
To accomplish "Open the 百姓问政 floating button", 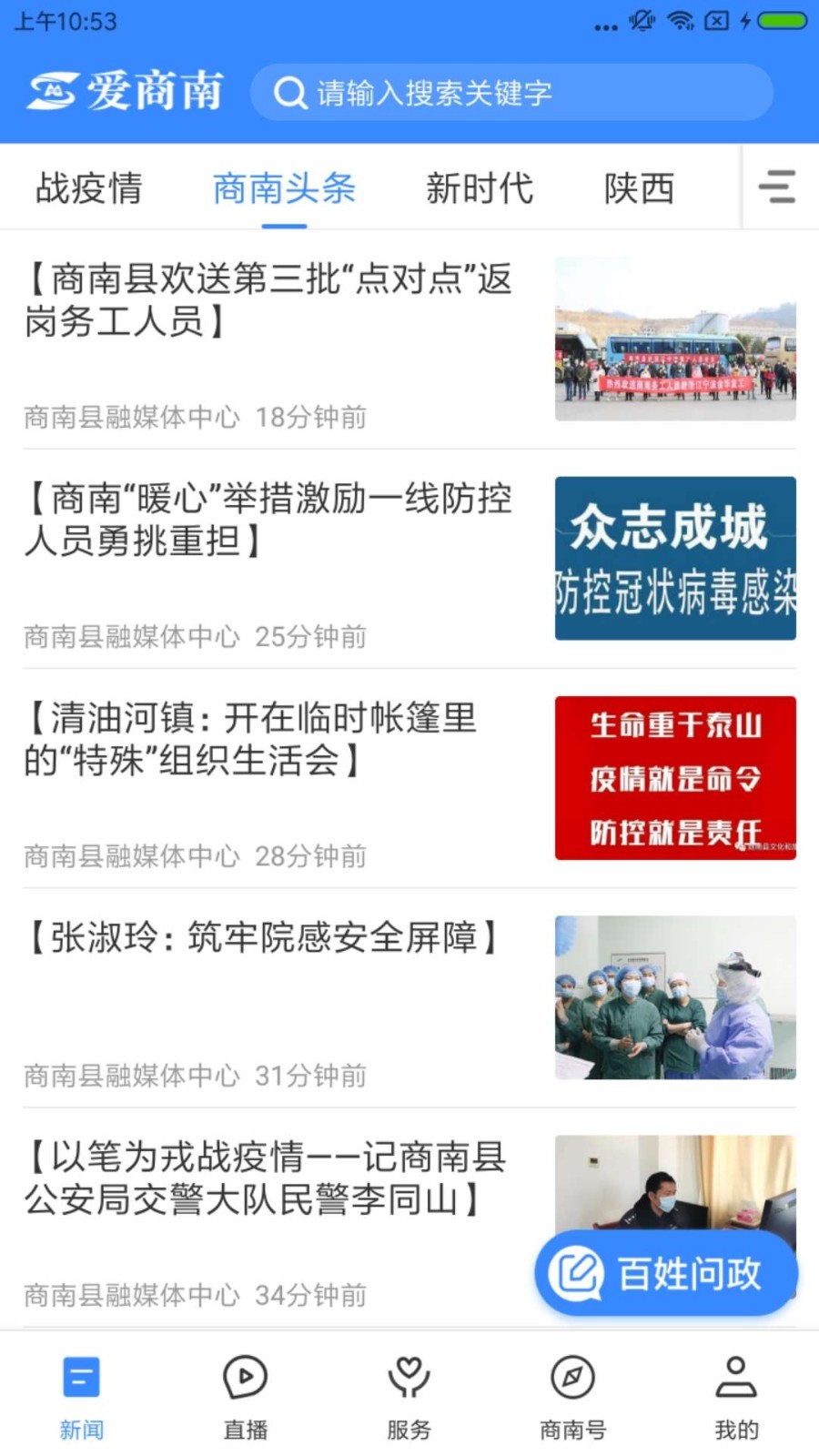I will [x=665, y=1273].
